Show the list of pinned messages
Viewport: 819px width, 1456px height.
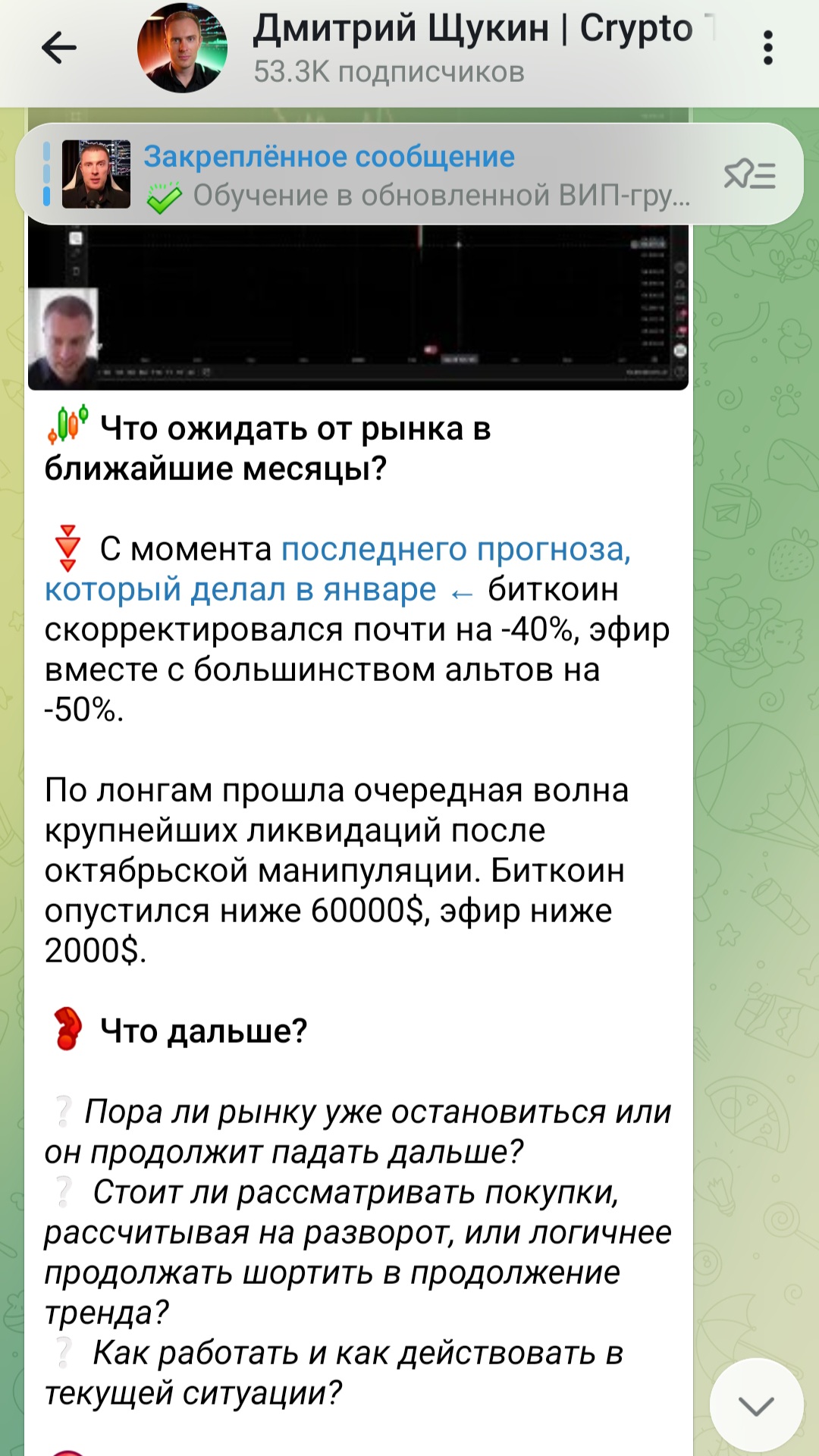[749, 175]
